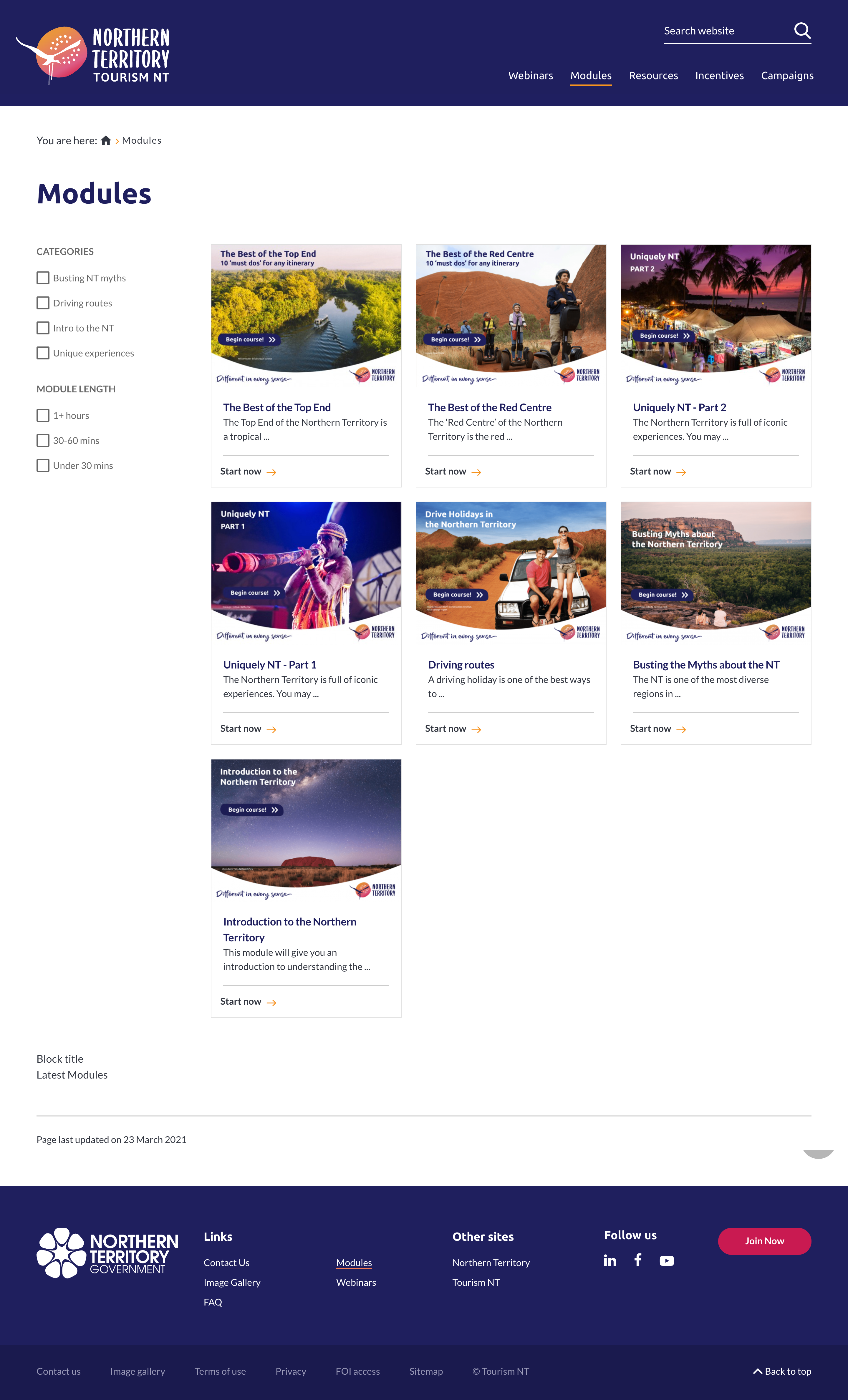Go to the Resources section

[653, 76]
